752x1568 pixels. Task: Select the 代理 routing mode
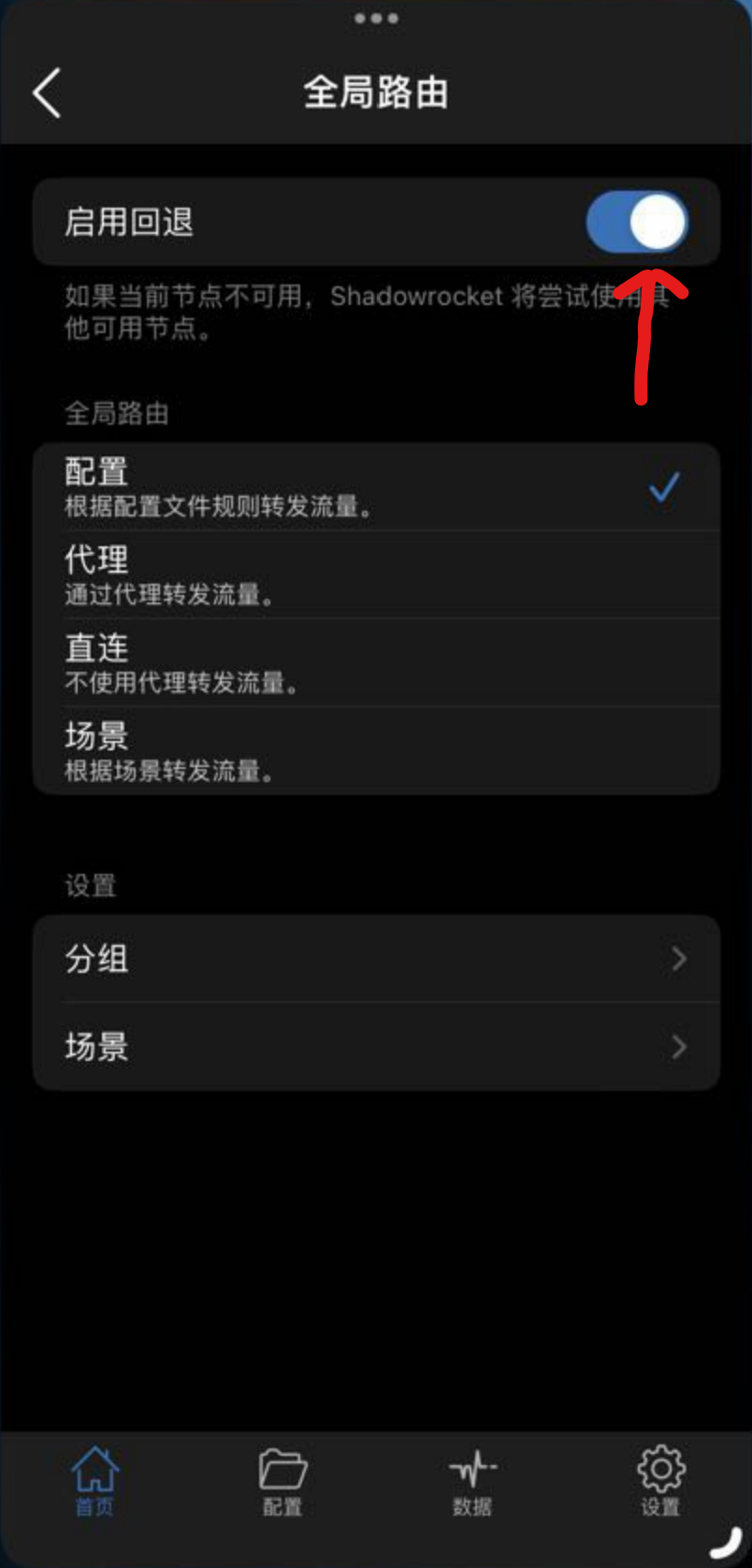[374, 574]
